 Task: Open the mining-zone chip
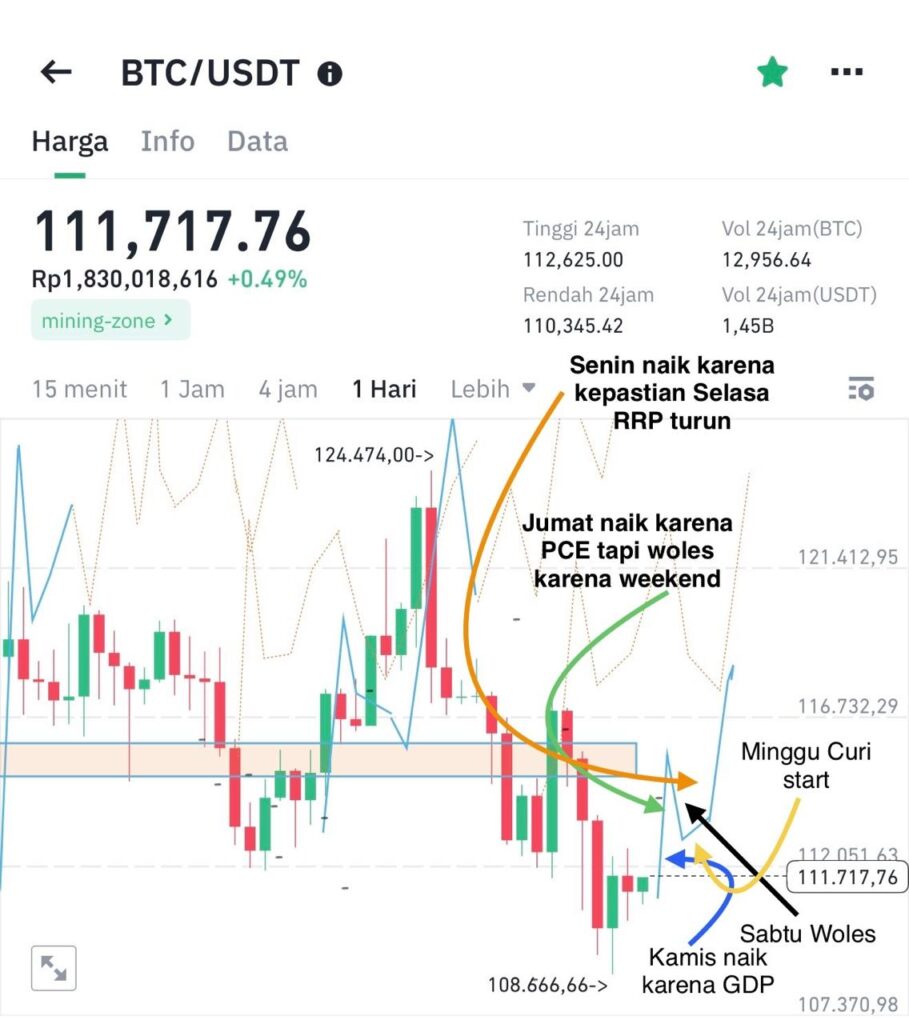110,321
